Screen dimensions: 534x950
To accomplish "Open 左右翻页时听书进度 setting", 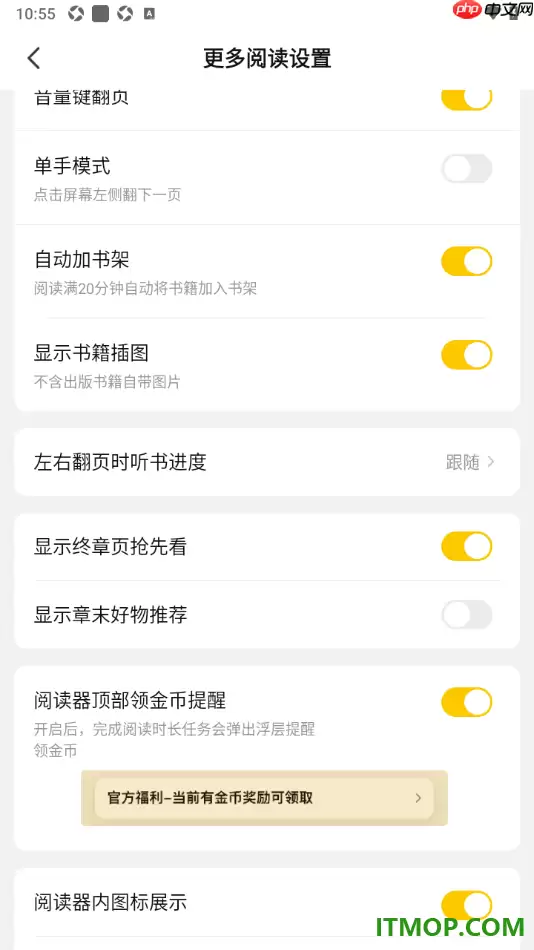I will click(267, 462).
